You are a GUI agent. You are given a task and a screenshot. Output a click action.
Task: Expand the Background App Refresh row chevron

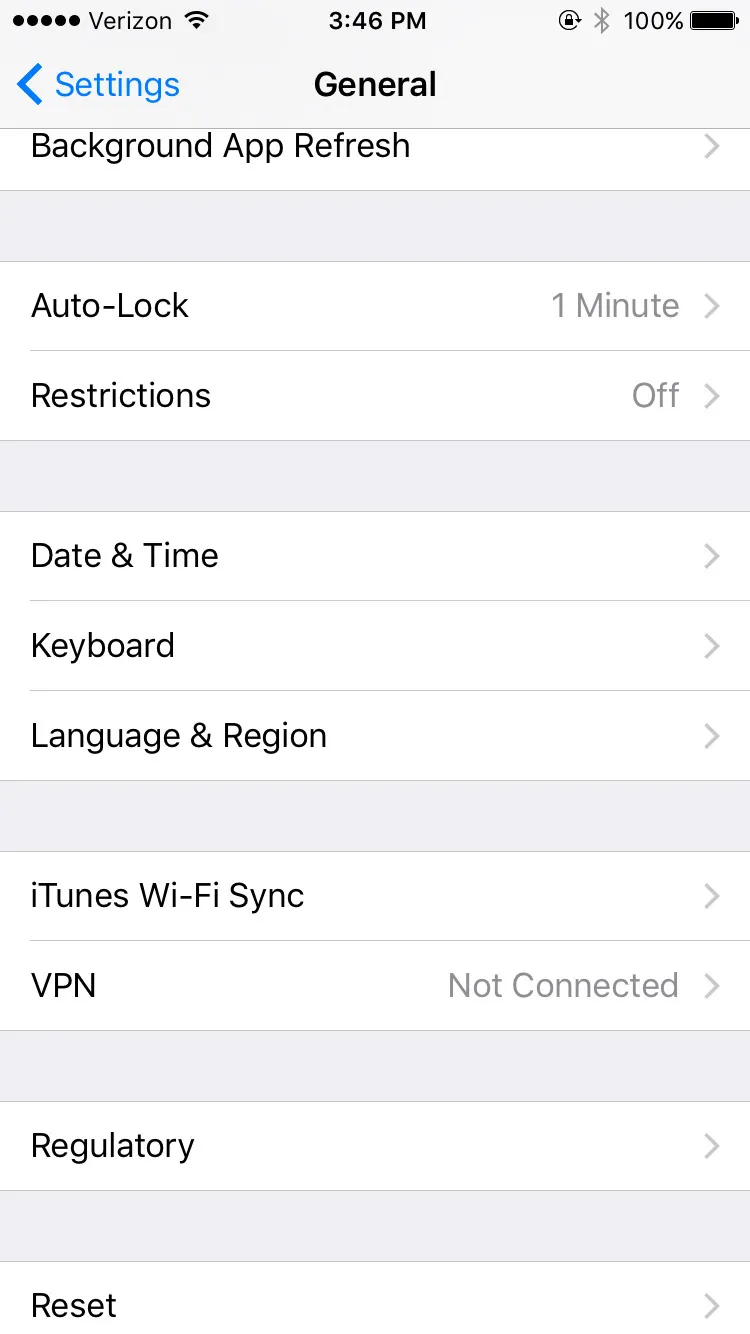tap(711, 146)
